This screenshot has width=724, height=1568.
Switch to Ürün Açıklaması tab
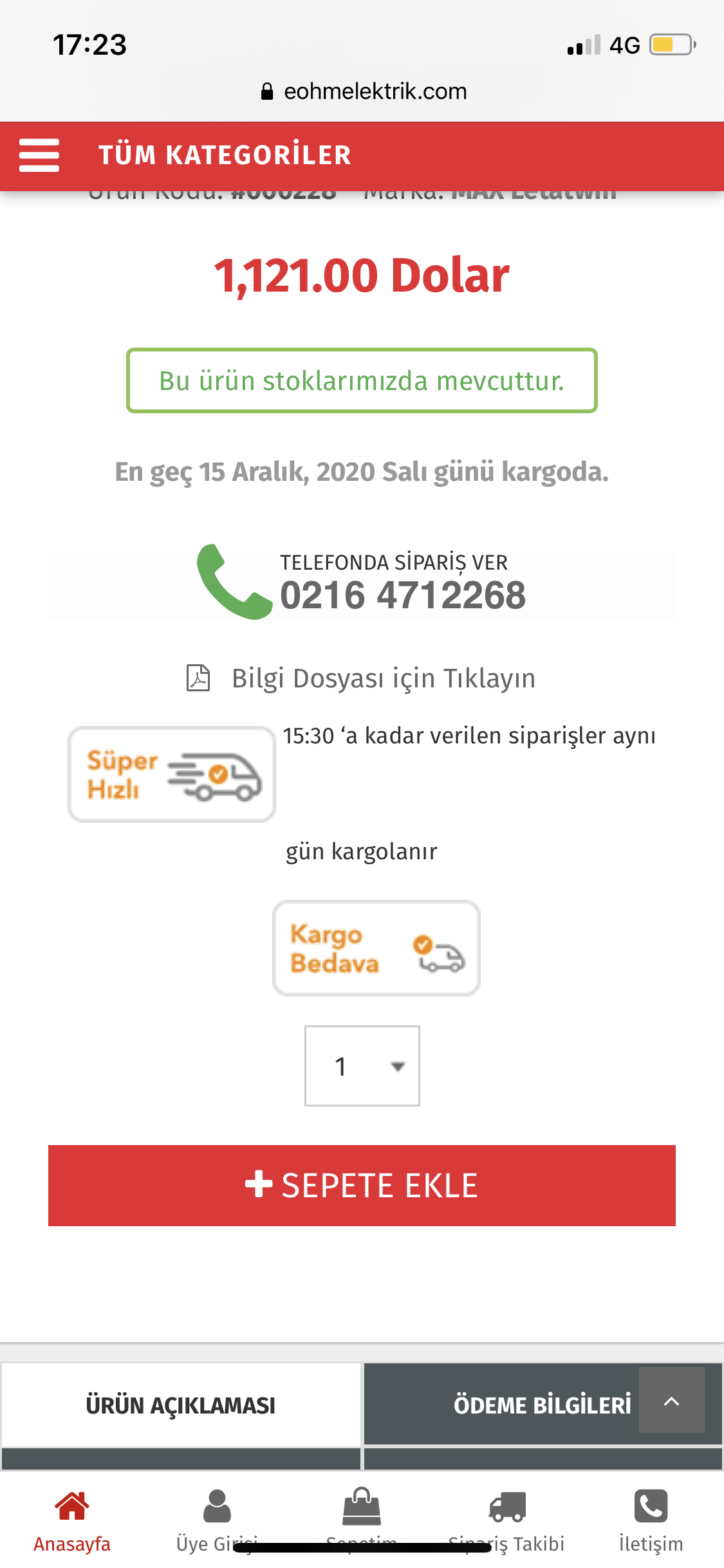181,1405
